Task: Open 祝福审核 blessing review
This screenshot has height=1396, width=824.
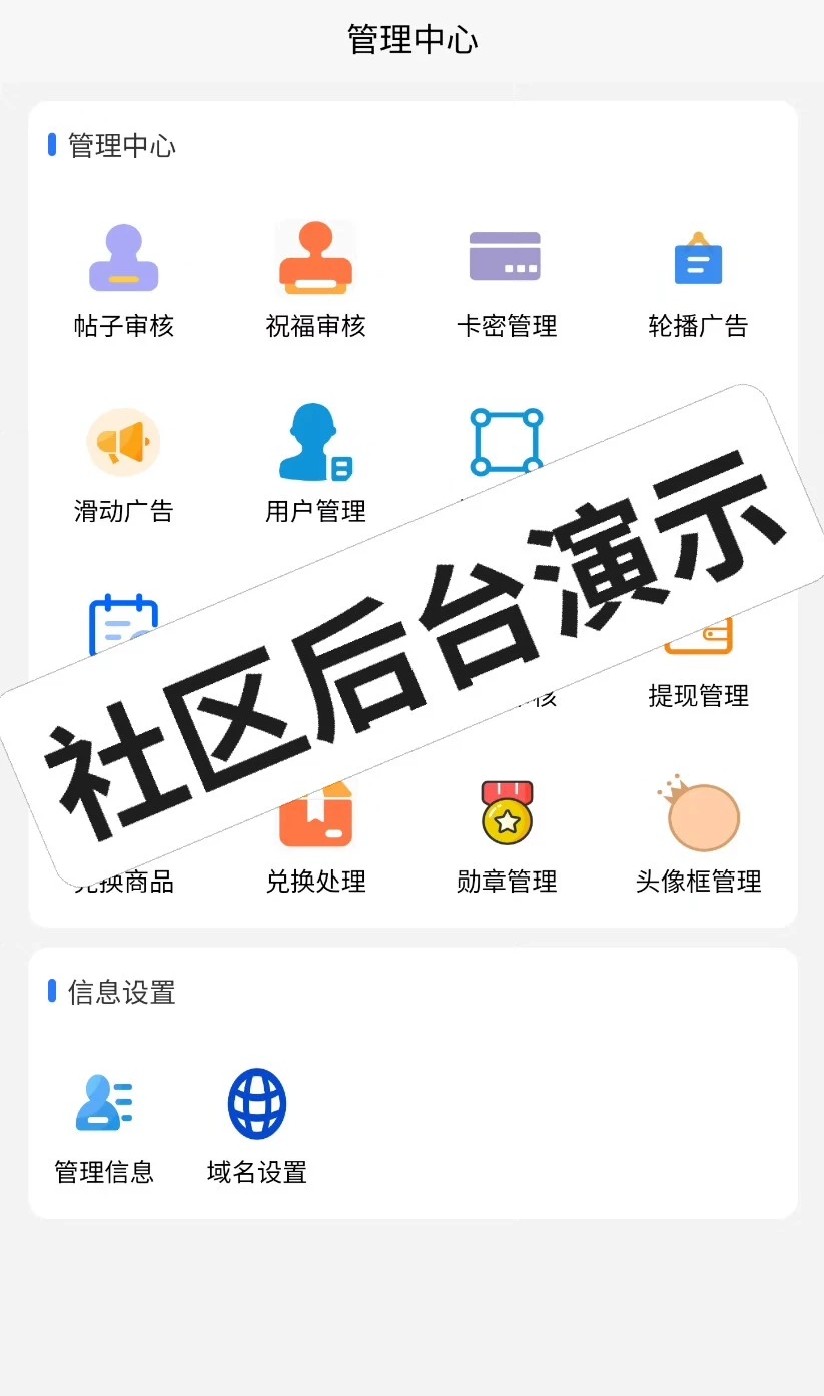Action: [x=315, y=281]
